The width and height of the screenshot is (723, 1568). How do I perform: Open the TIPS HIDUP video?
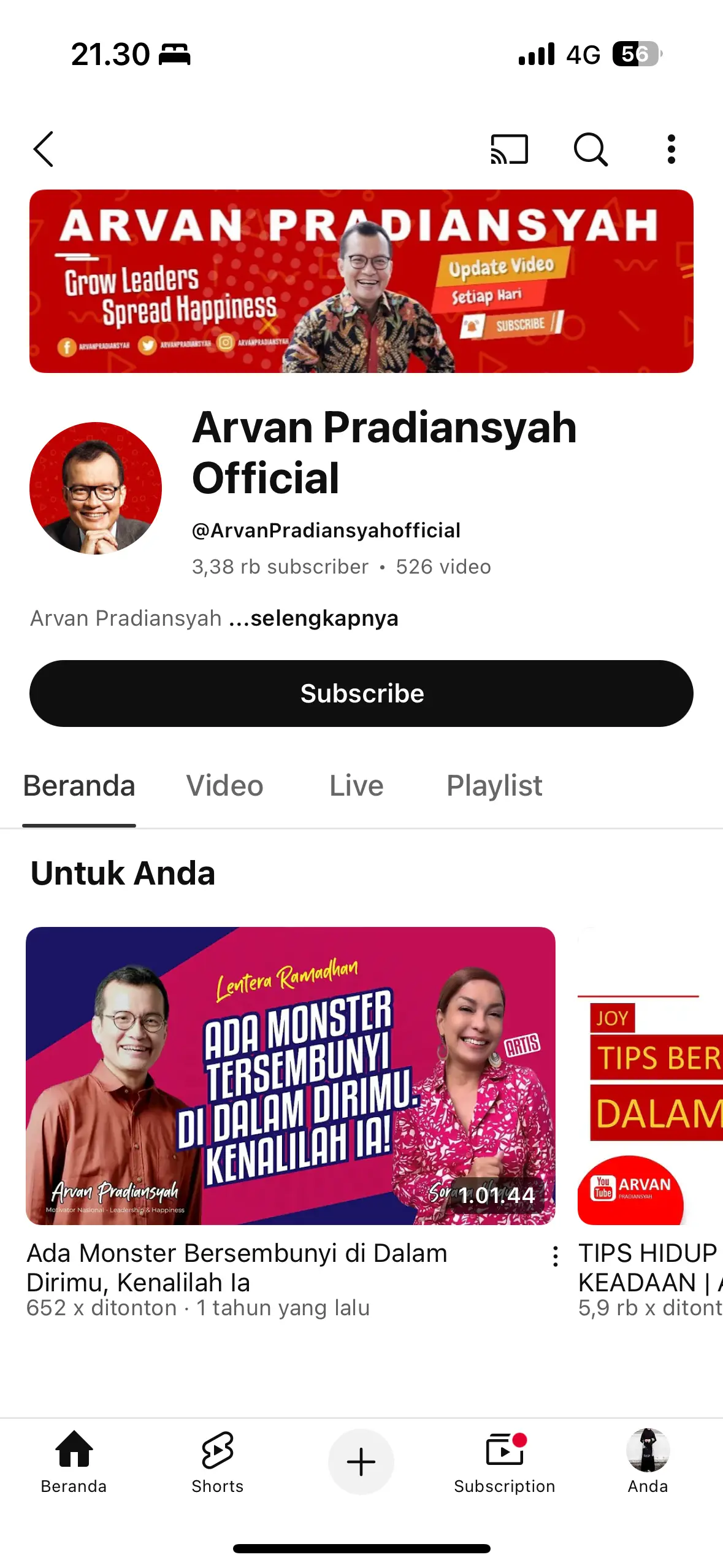[650, 1075]
